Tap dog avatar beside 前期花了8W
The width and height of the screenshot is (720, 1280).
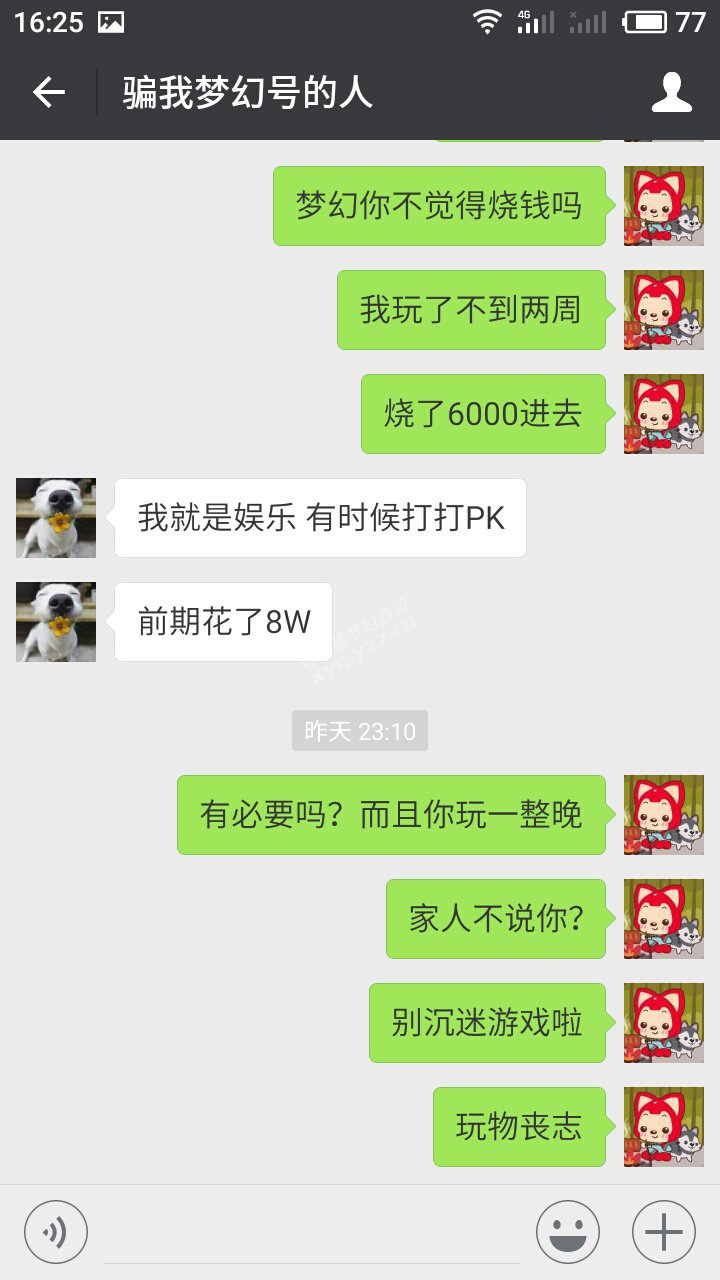click(56, 622)
